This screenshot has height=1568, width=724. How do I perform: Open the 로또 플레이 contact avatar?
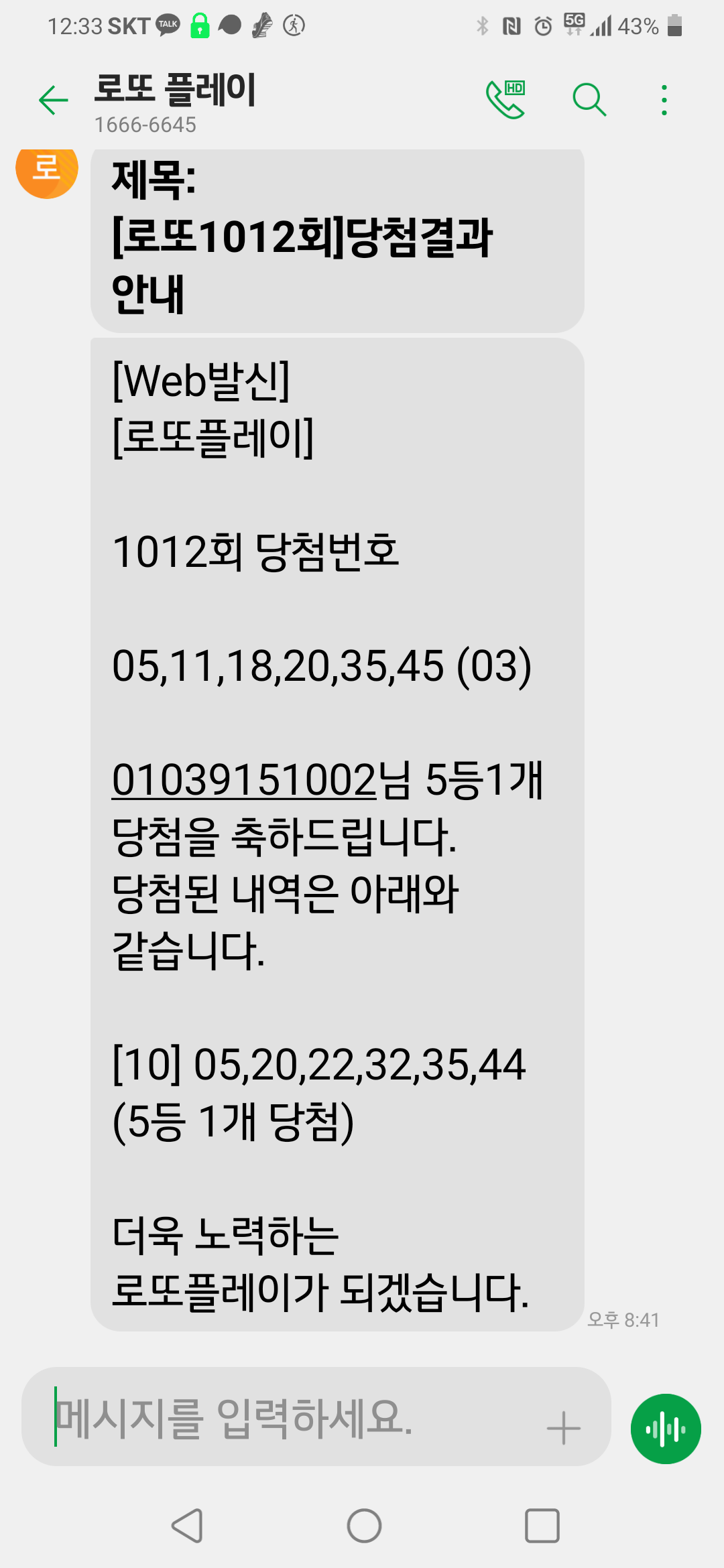click(x=47, y=170)
